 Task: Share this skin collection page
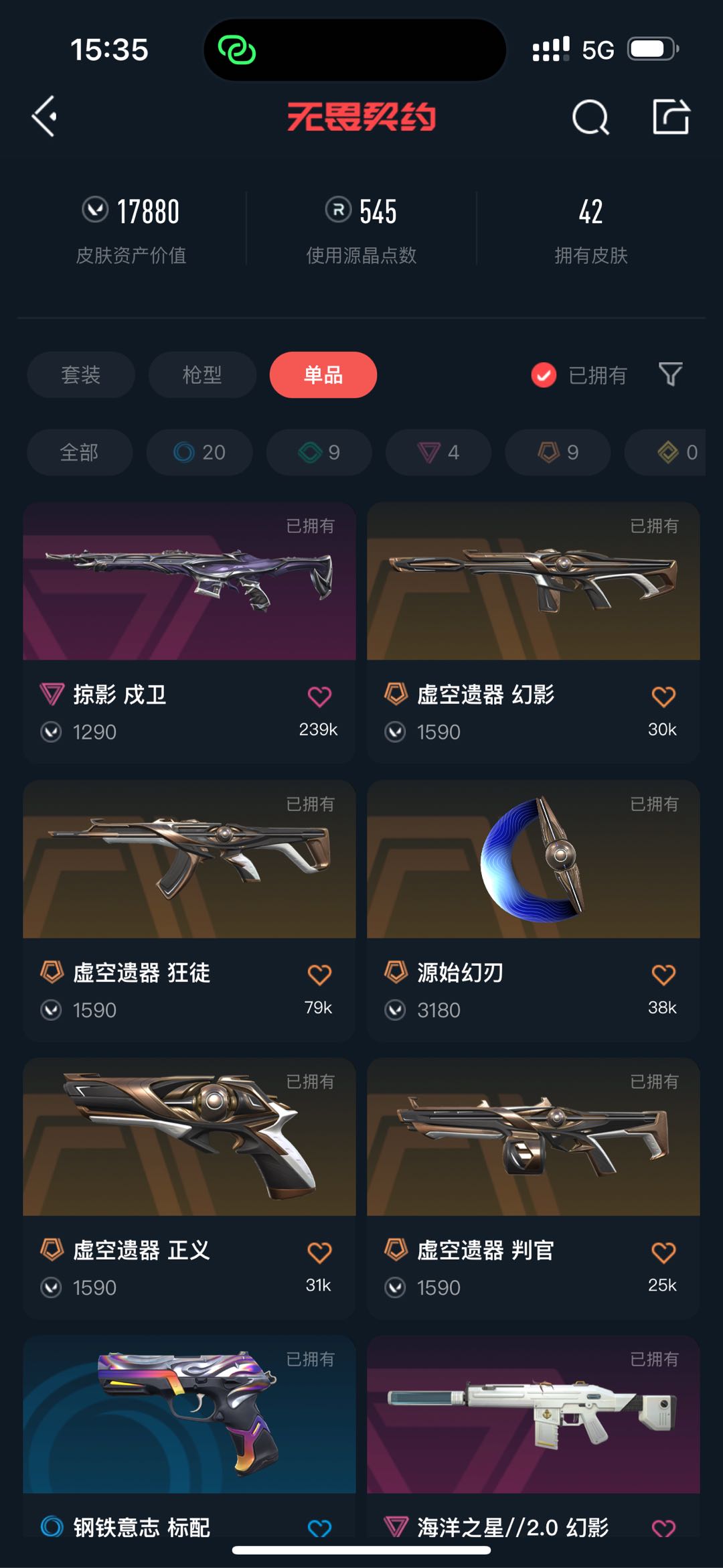click(671, 117)
